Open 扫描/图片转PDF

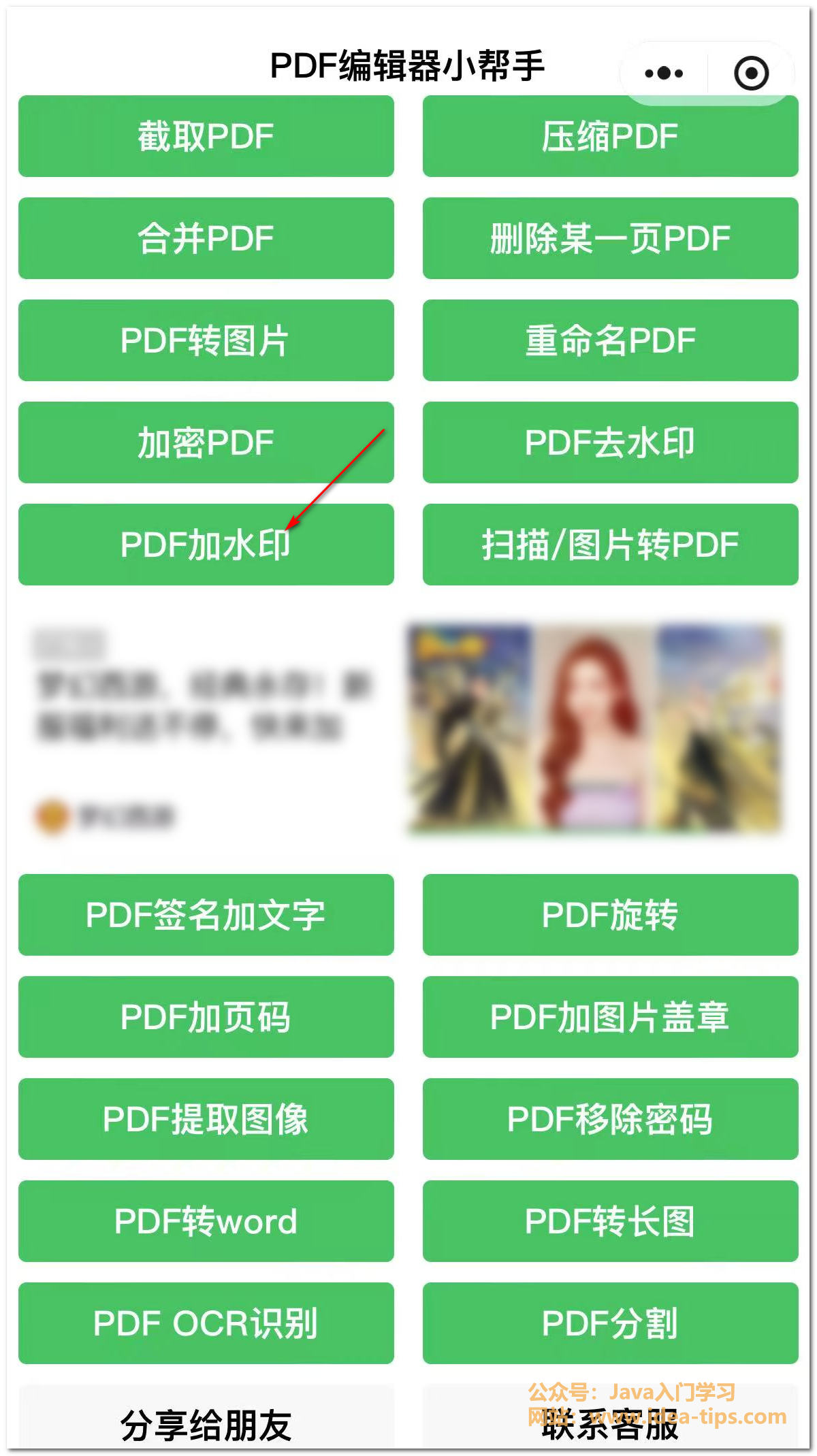click(610, 545)
